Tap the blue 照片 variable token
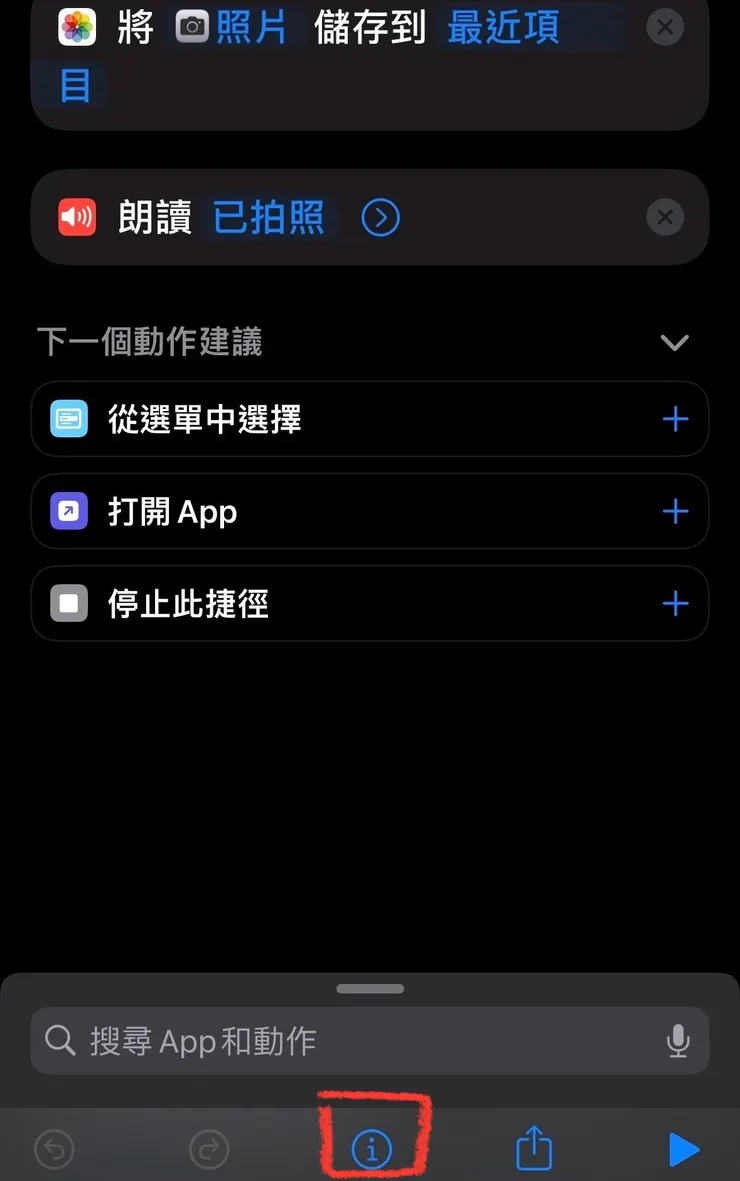Image resolution: width=740 pixels, height=1181 pixels. point(252,27)
